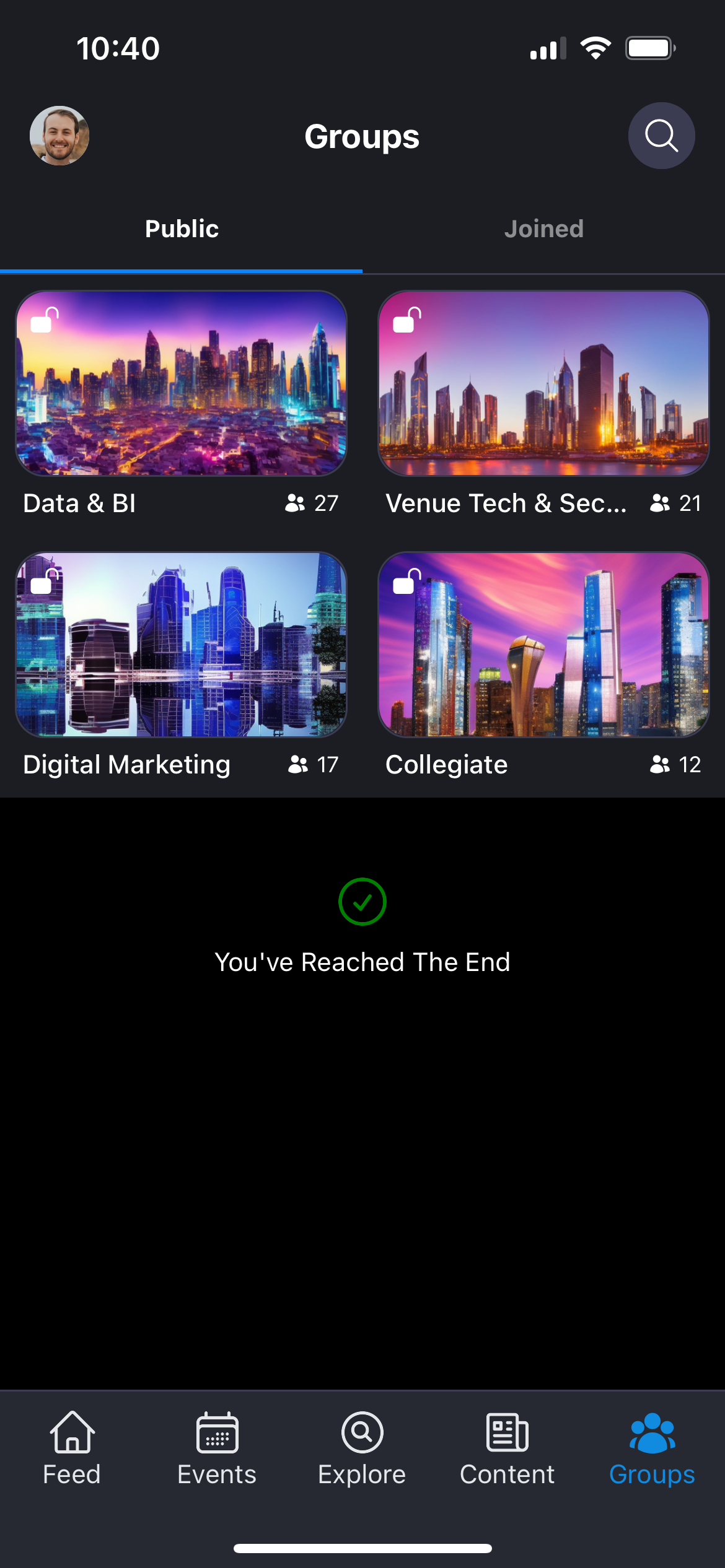Switch to the Joined tab
This screenshot has height=1568, width=725.
(x=543, y=229)
